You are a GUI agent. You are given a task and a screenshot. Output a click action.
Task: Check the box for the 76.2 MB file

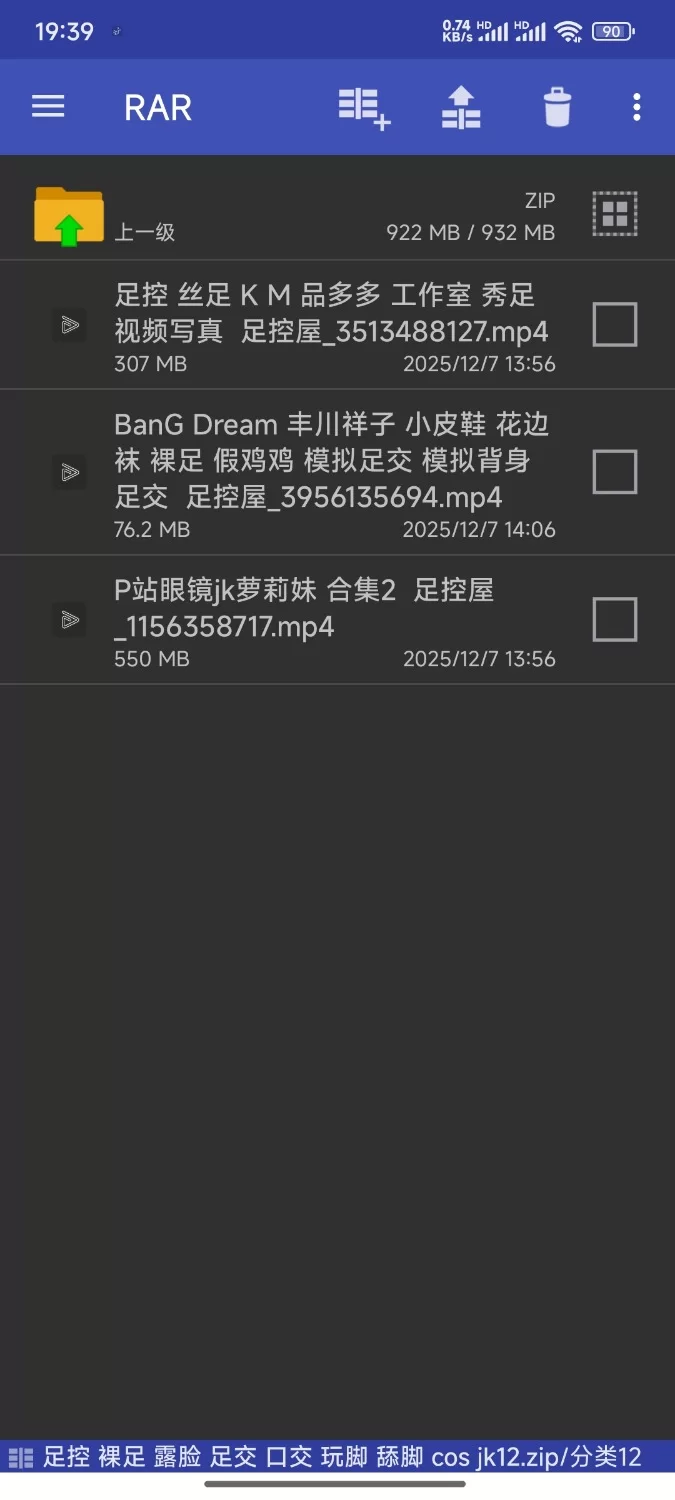pos(614,472)
